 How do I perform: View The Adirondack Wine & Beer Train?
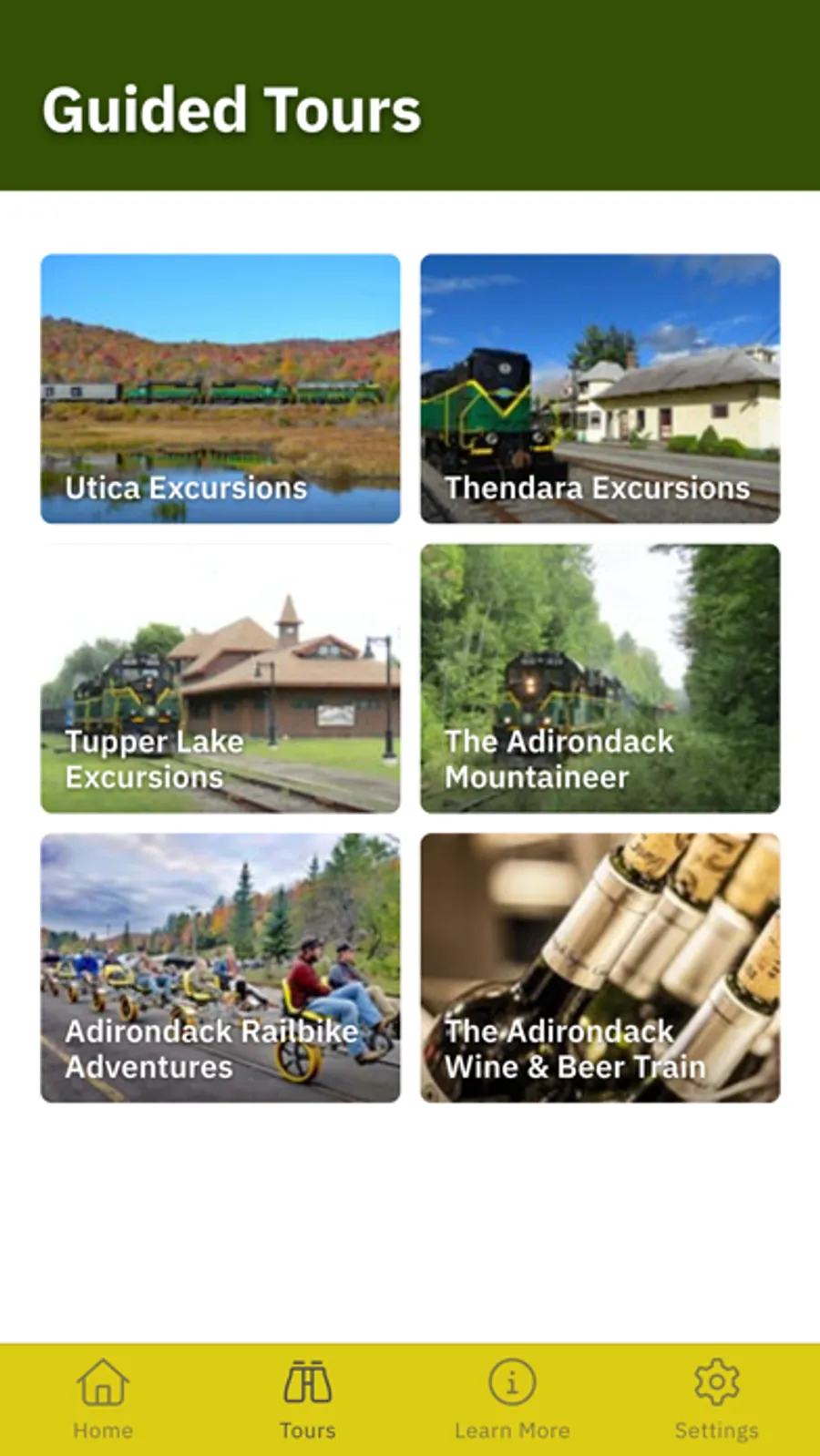(x=600, y=968)
